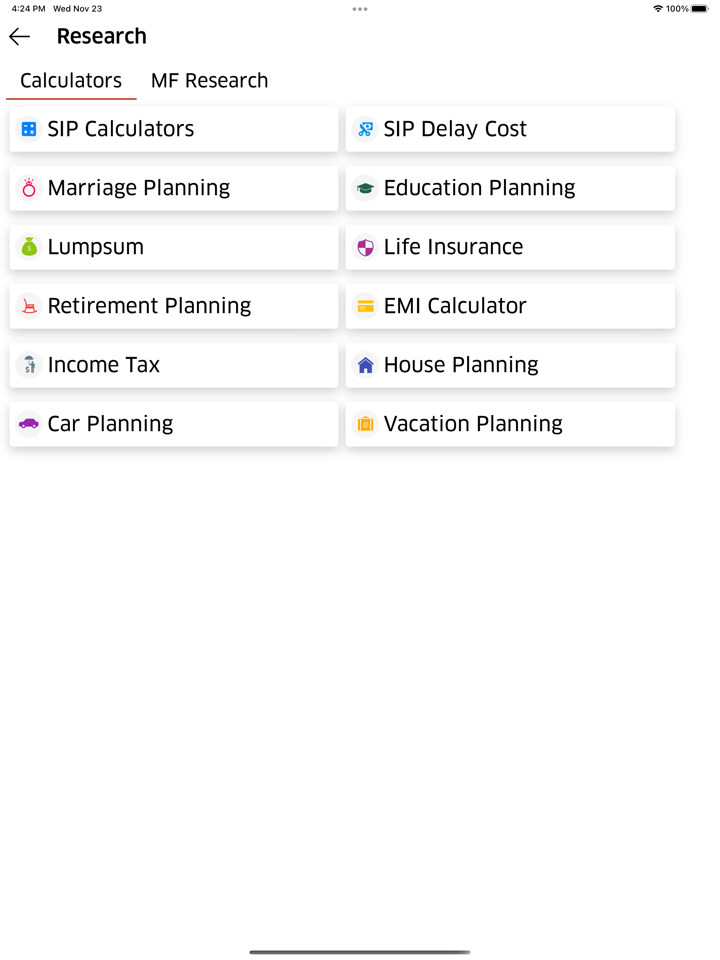Open the Life Insurance calculator
The width and height of the screenshot is (720, 960).
510,247
